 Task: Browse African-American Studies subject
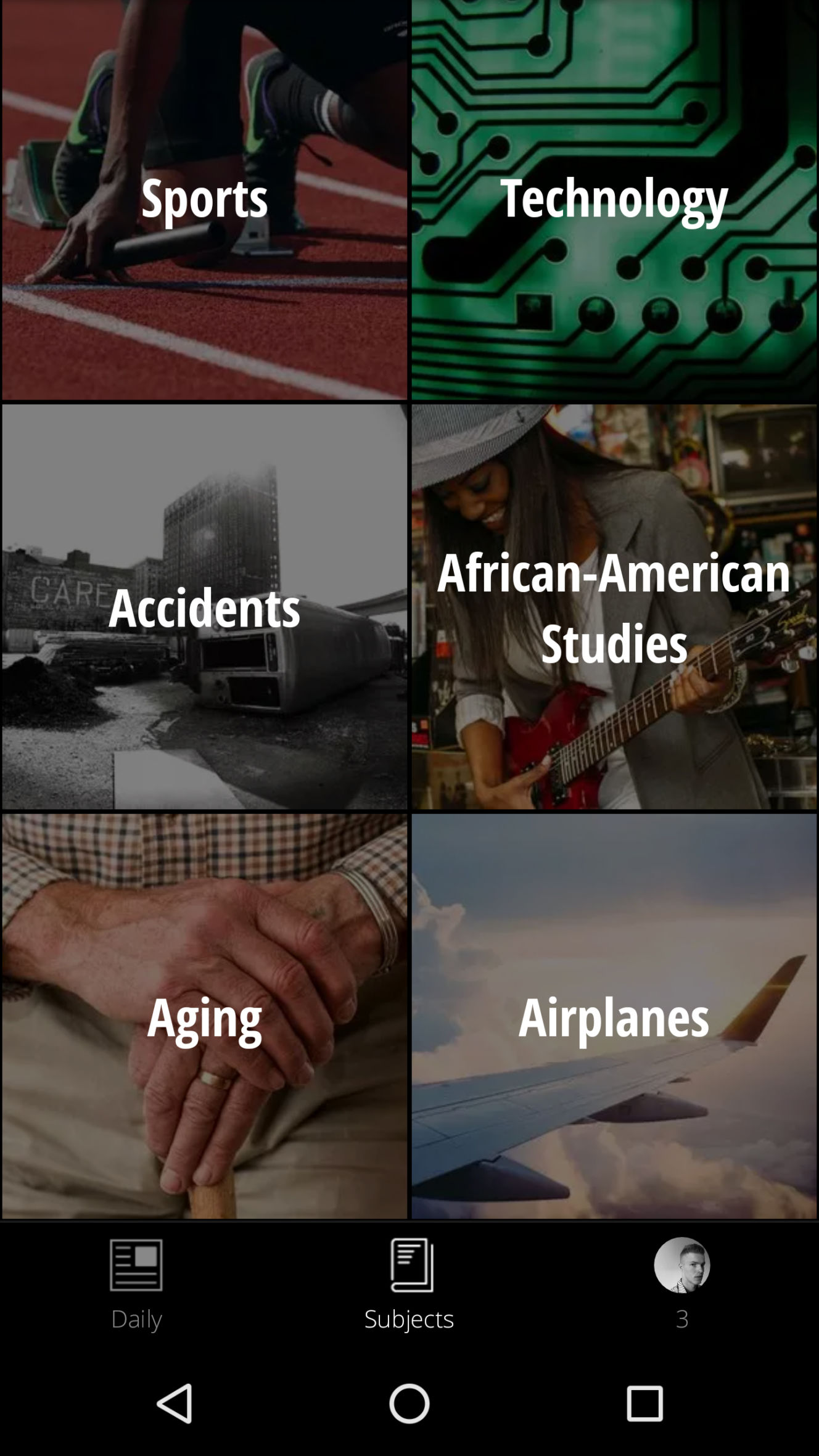[614, 606]
